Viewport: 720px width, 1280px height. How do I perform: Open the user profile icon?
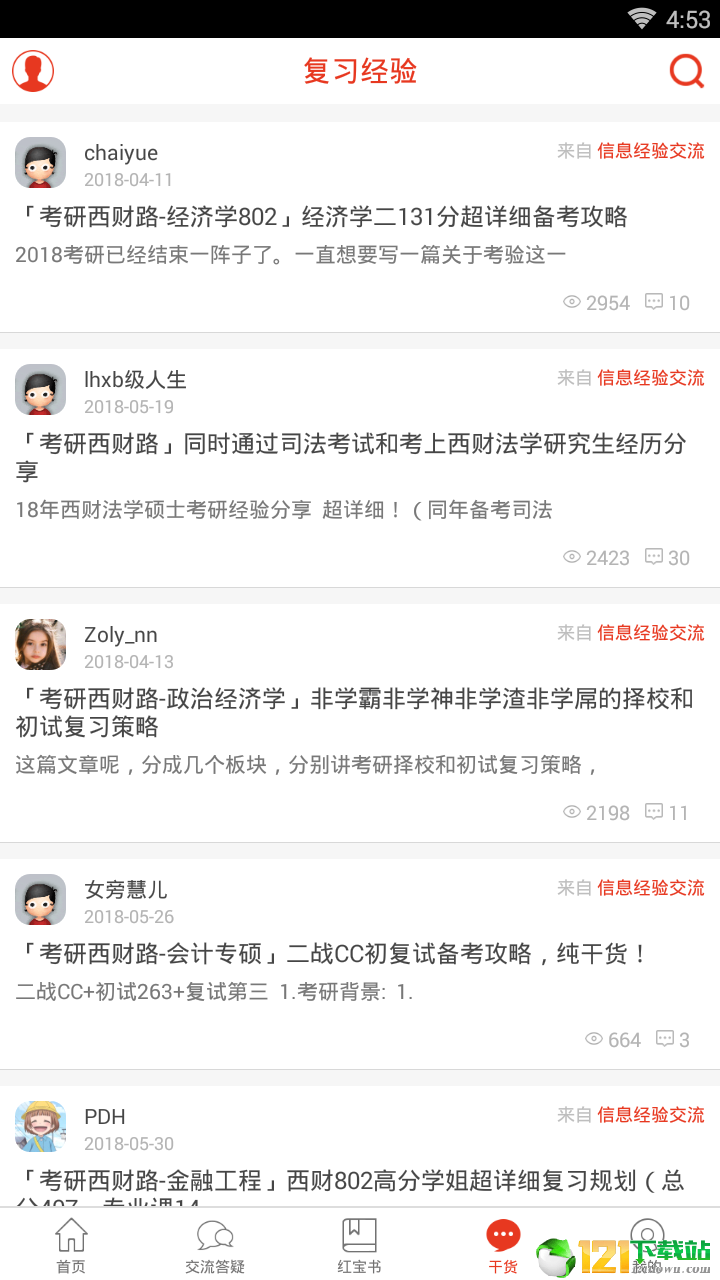click(x=33, y=71)
